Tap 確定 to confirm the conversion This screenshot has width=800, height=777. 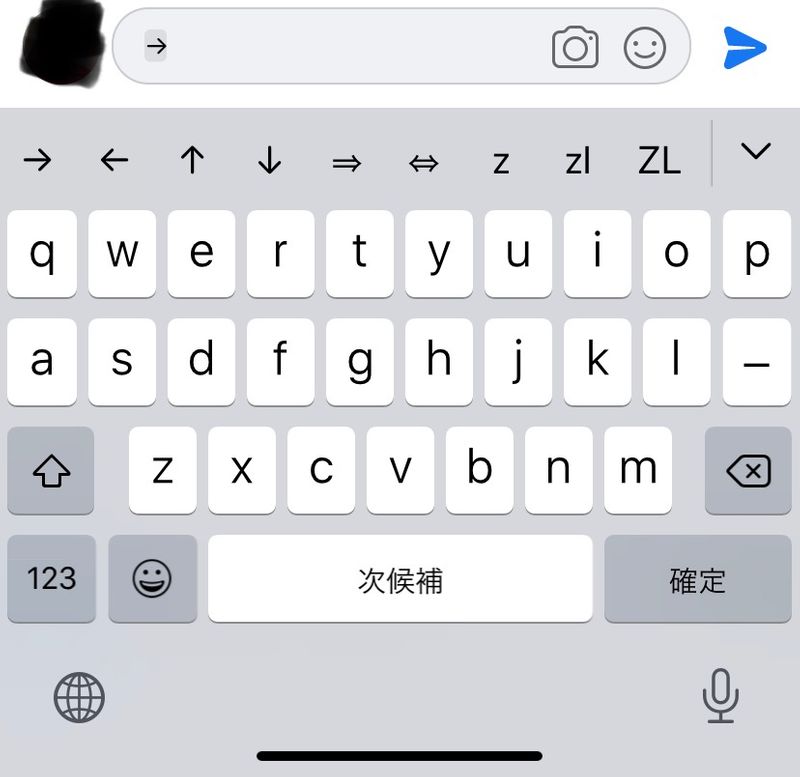coord(697,579)
